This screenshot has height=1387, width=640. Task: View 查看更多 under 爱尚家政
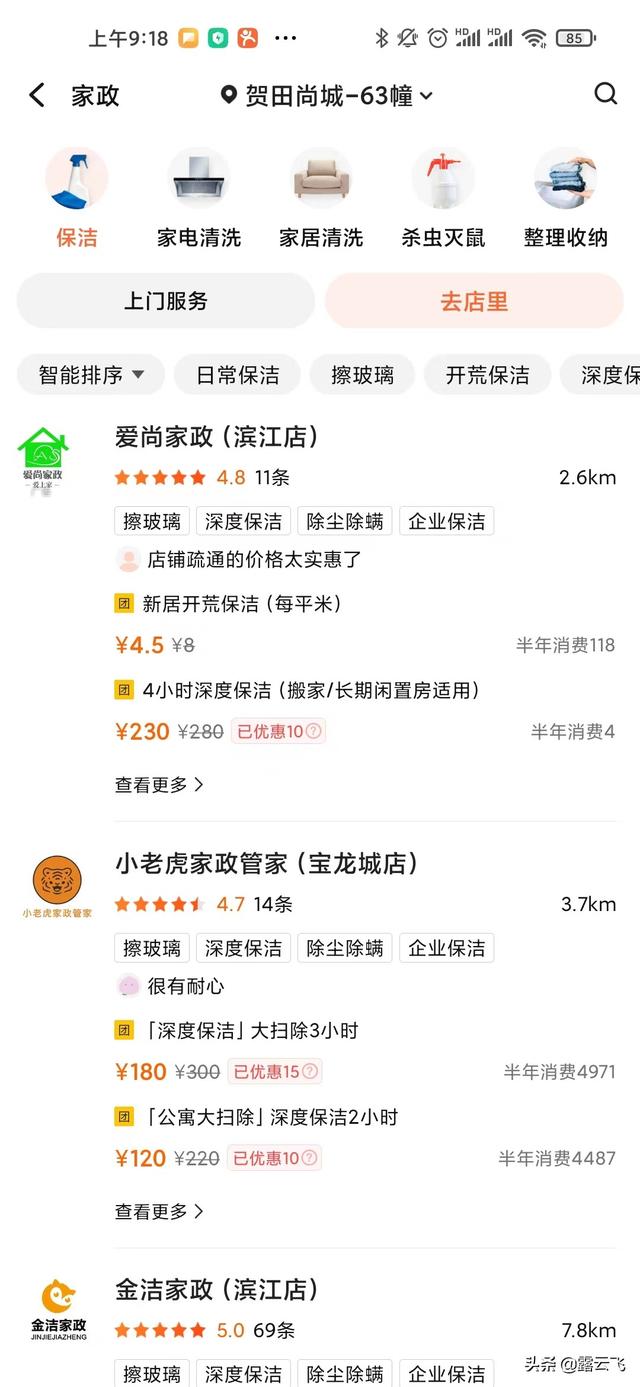(159, 785)
